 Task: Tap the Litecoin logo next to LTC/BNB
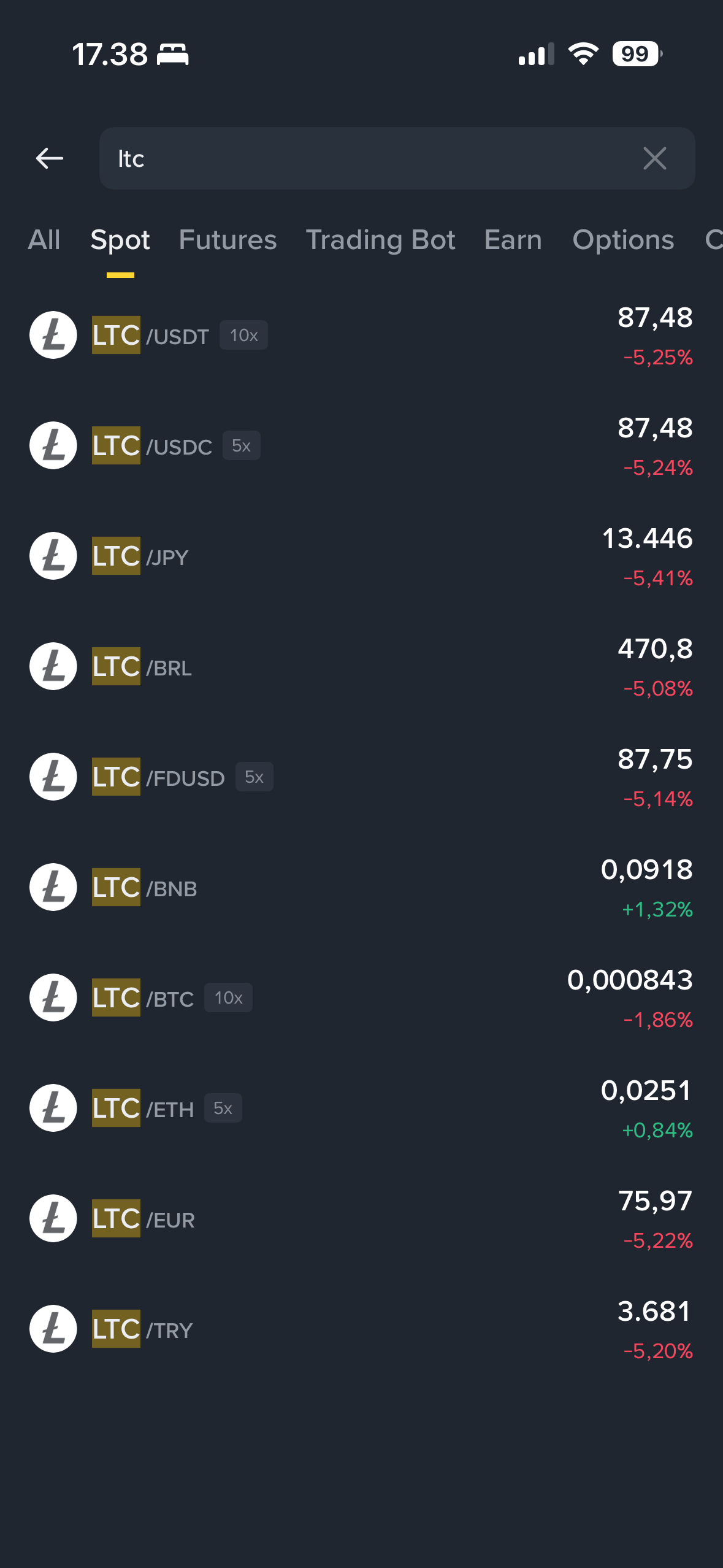pos(53,887)
